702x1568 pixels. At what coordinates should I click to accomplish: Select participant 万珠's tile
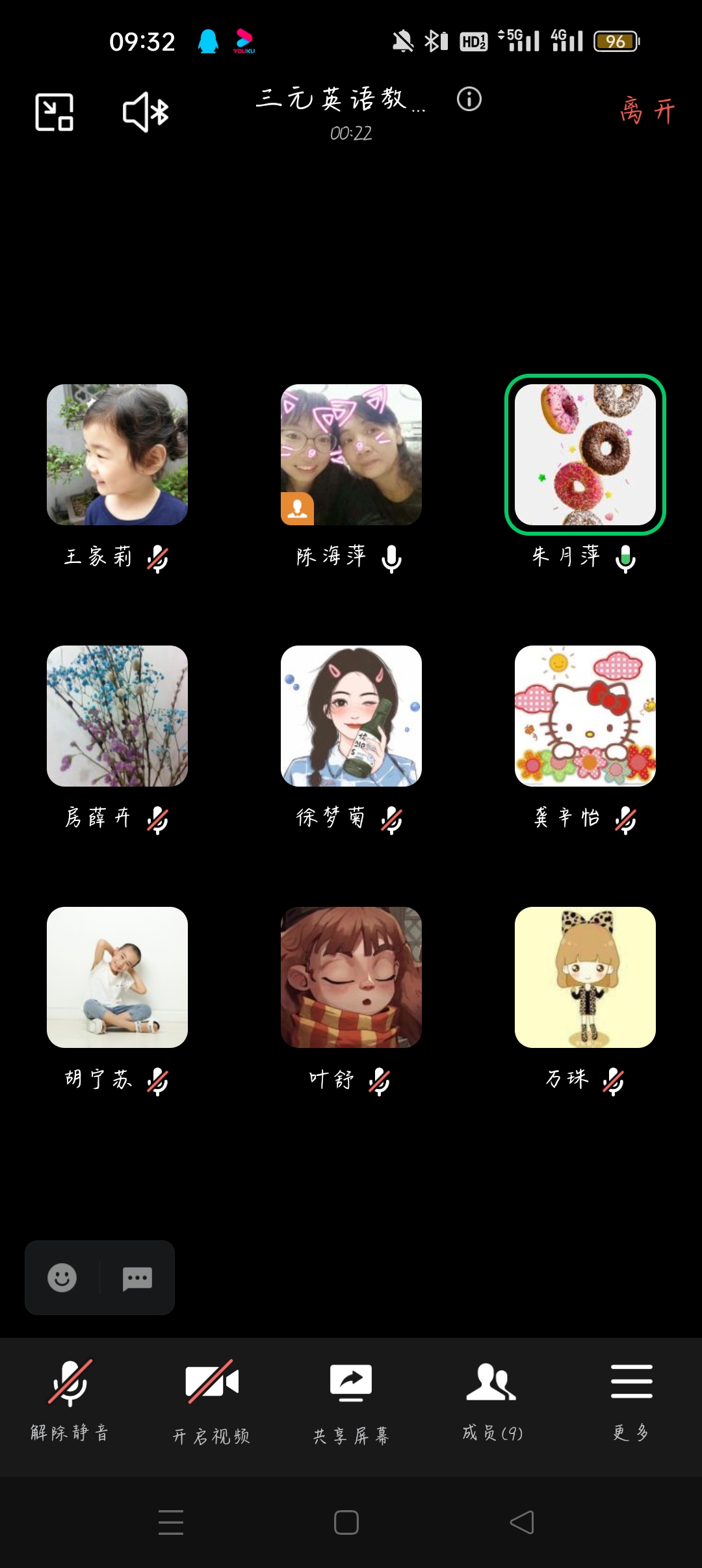coord(585,977)
